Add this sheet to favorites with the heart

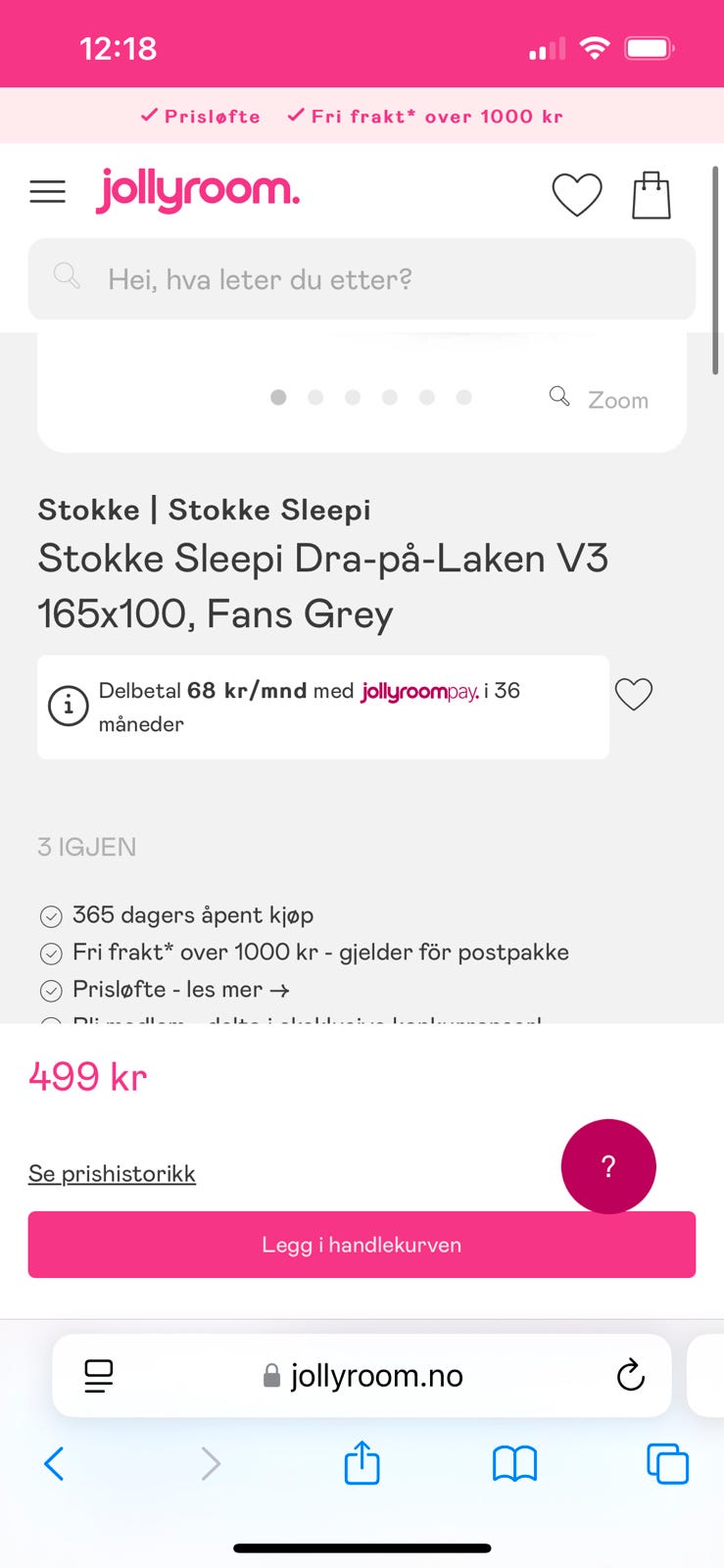[x=633, y=694]
